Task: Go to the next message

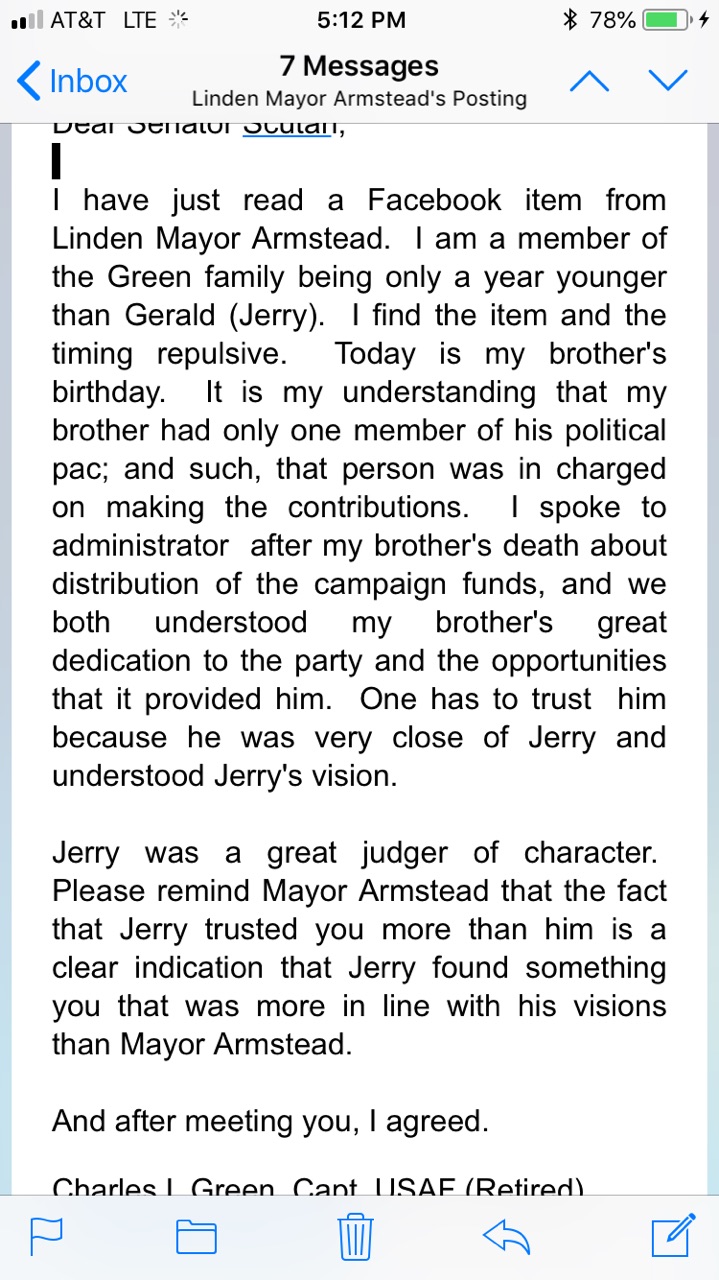Action: pos(668,81)
